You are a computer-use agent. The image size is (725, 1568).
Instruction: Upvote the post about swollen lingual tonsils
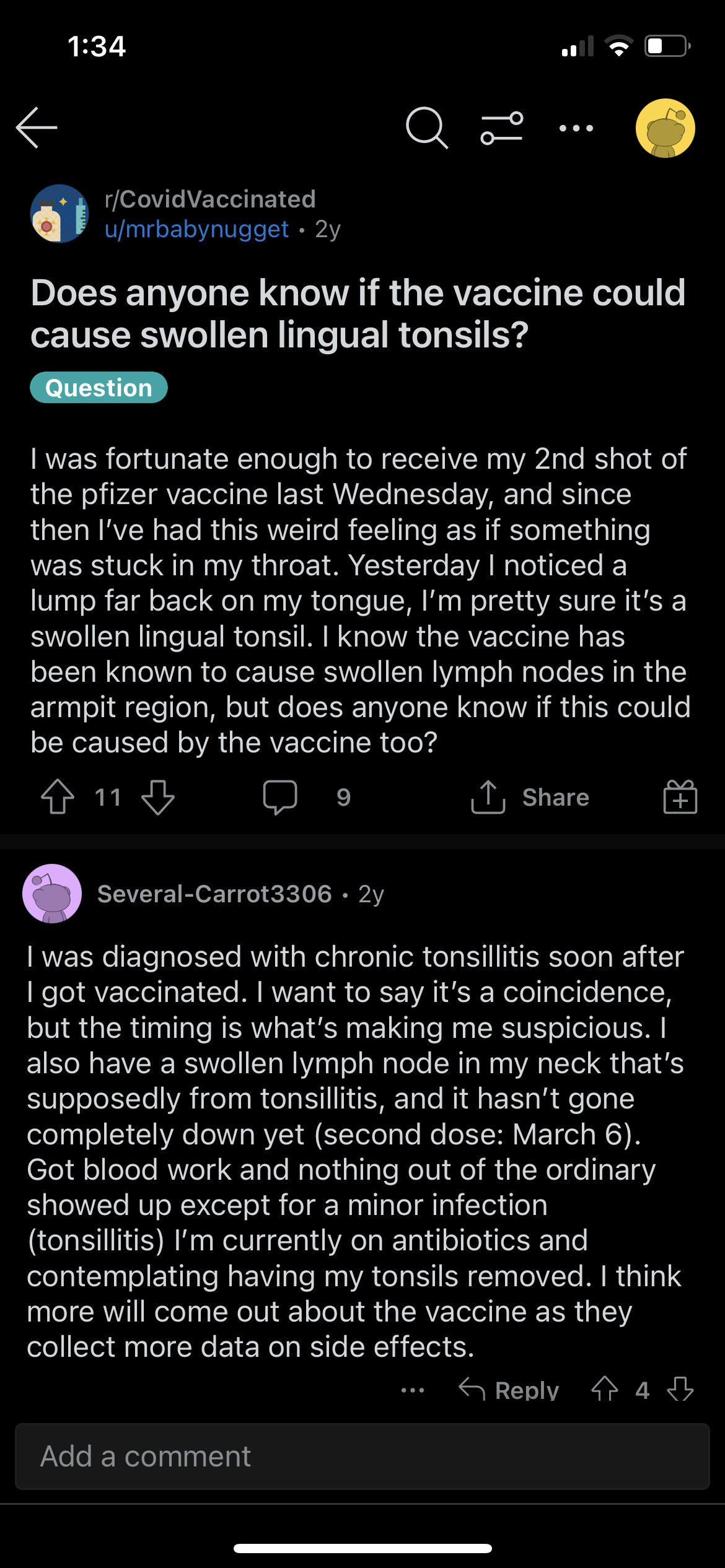point(58,796)
